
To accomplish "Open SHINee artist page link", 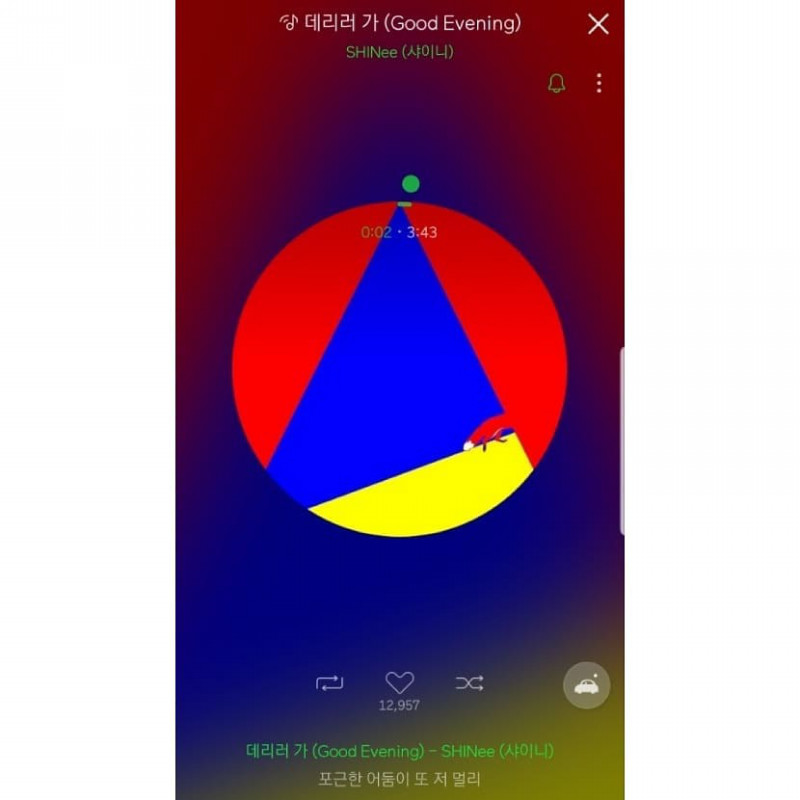I will (400, 51).
